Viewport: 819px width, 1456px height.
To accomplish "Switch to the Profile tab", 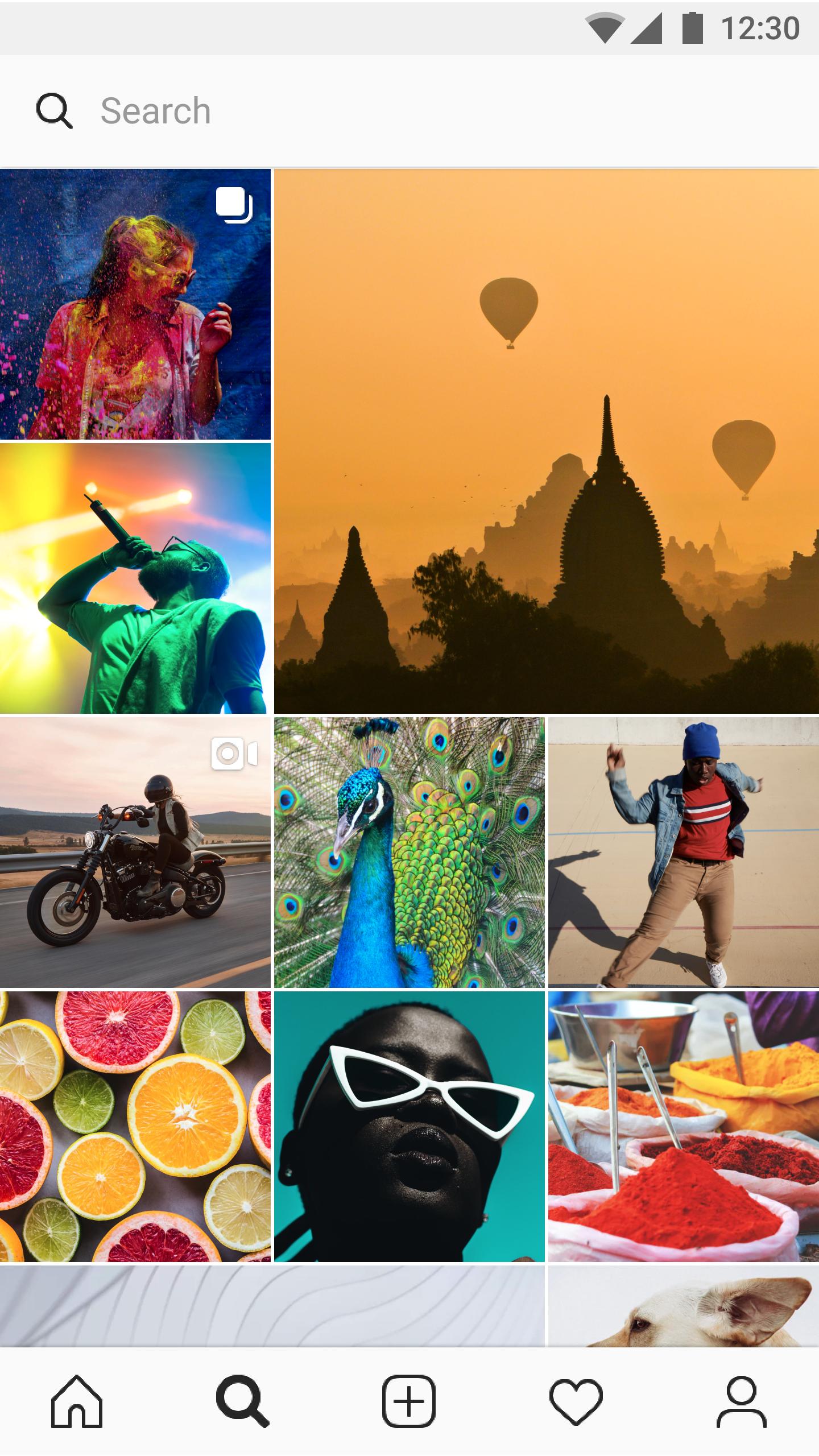I will 742,1401.
